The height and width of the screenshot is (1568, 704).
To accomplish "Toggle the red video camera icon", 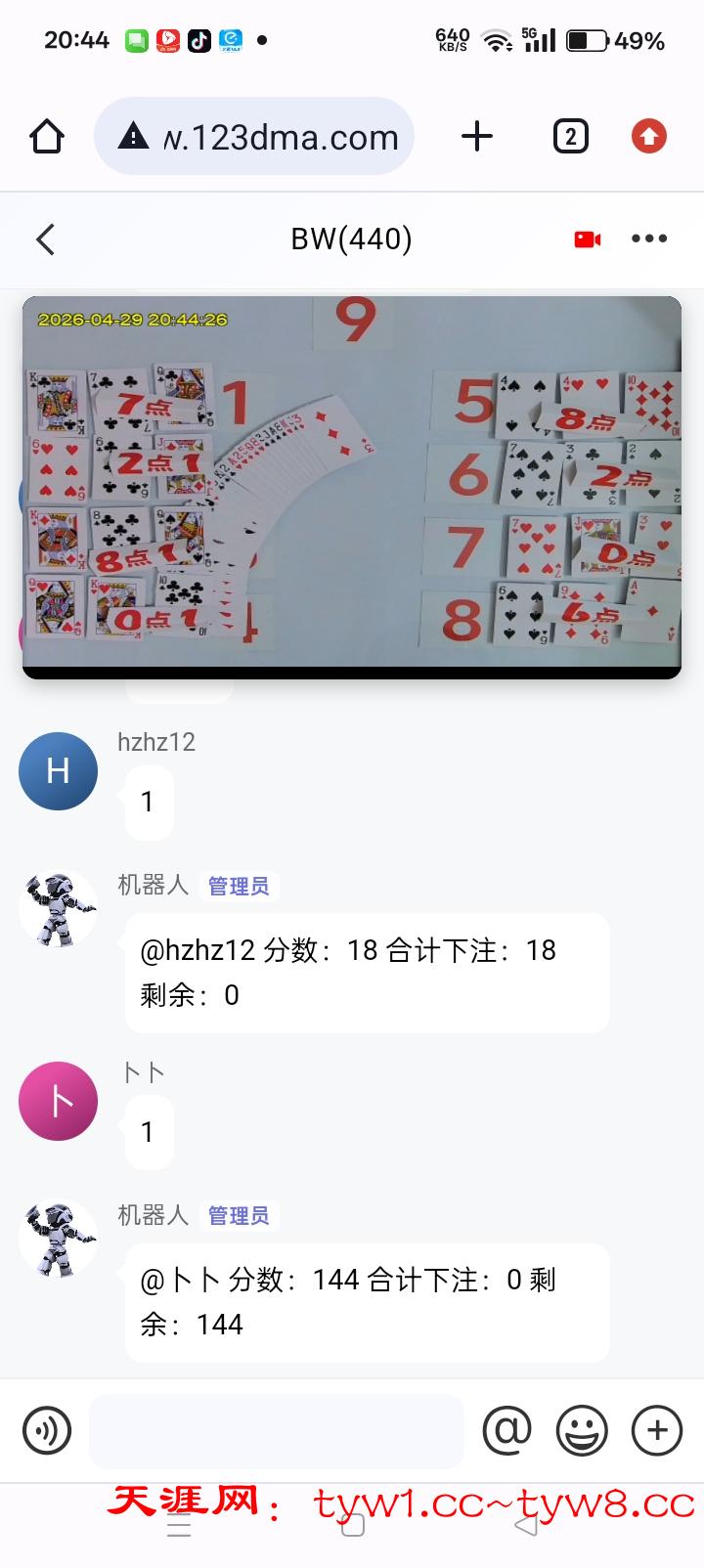I will (587, 240).
